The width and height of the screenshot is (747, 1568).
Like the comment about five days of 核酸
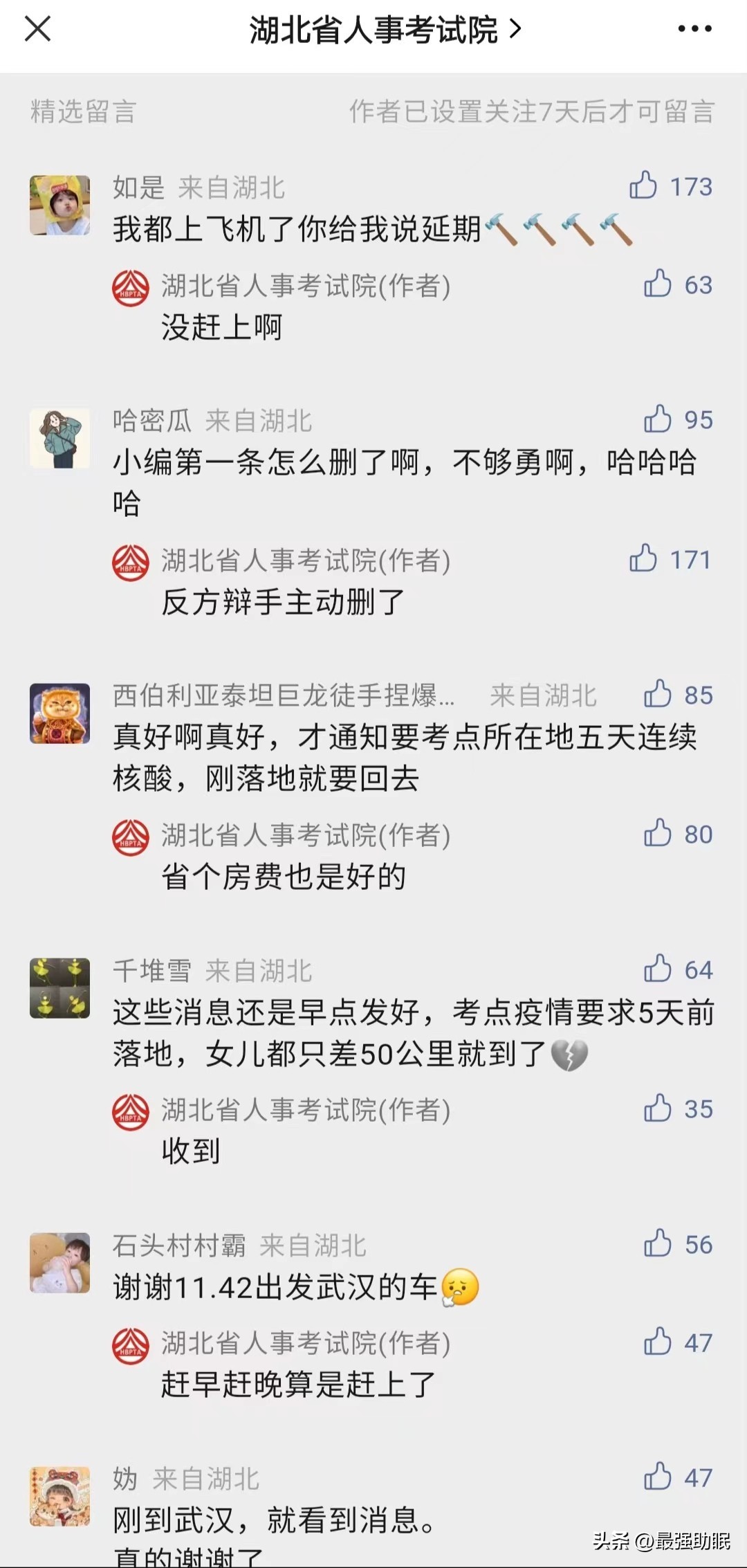point(658,695)
